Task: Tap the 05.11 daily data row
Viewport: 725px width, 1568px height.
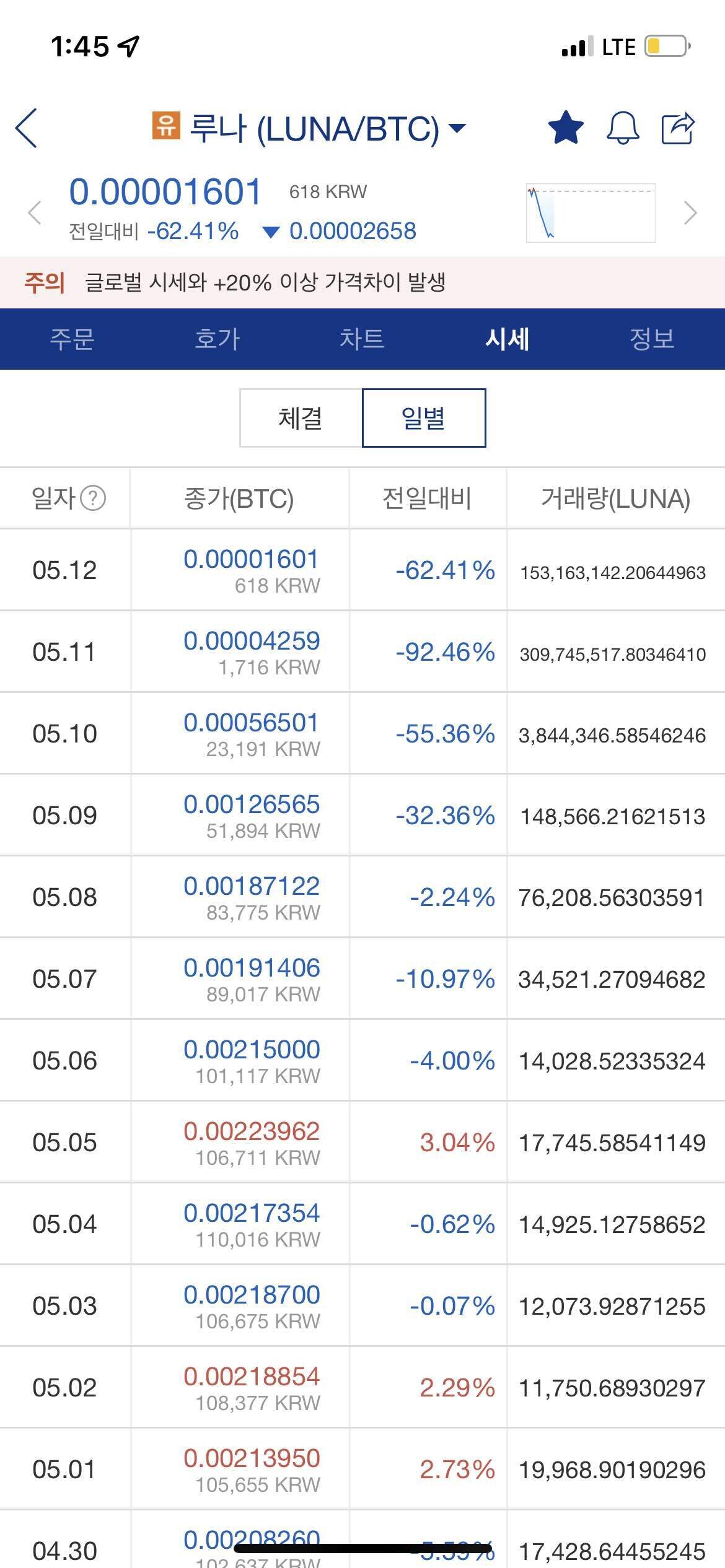Action: tap(362, 651)
